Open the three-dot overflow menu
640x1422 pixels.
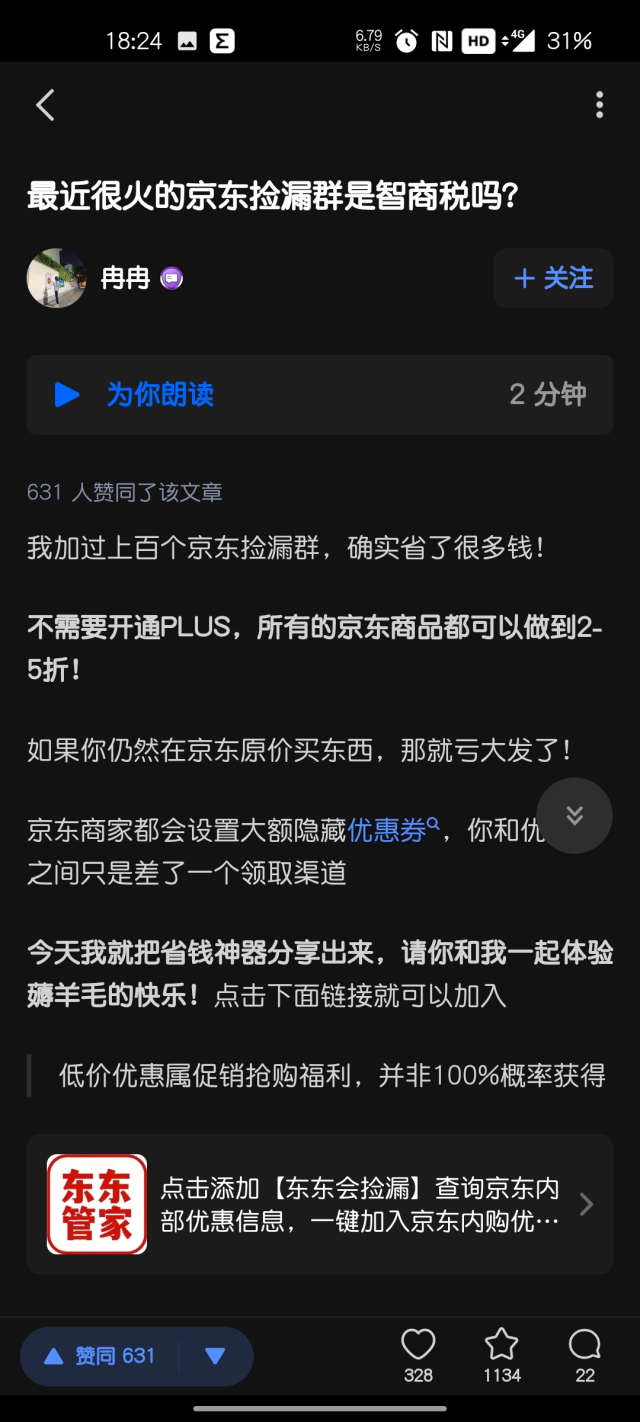(x=599, y=105)
